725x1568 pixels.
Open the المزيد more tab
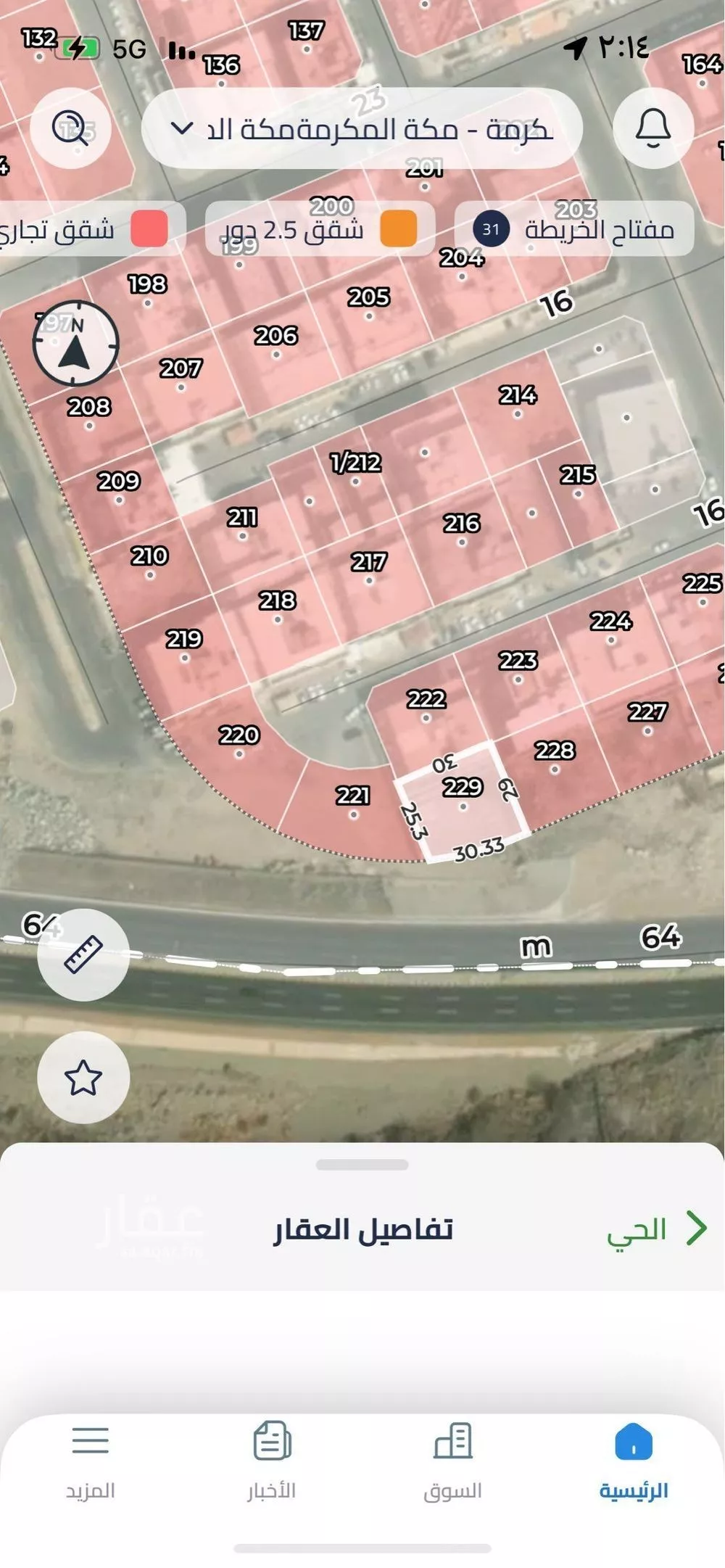pyautogui.click(x=91, y=1459)
